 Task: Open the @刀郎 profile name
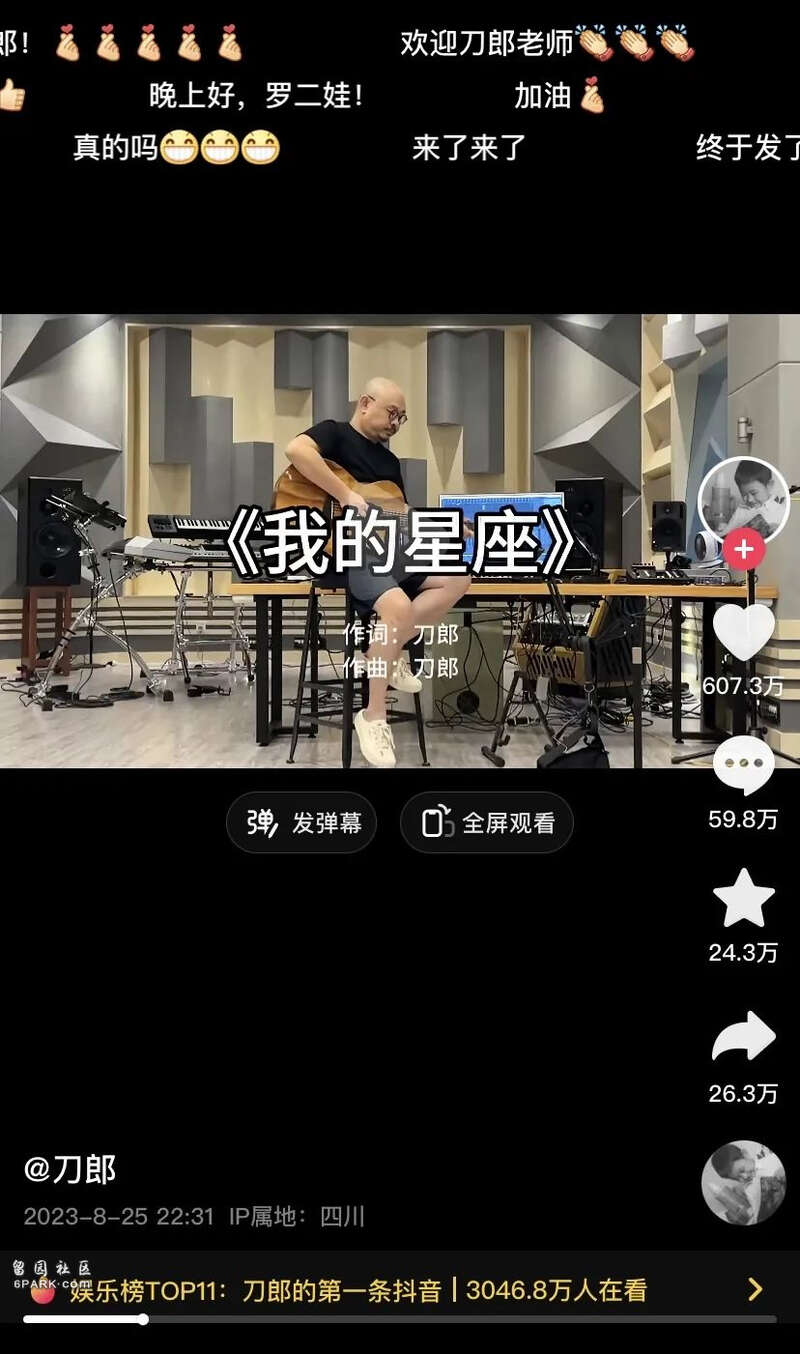tap(70, 1169)
